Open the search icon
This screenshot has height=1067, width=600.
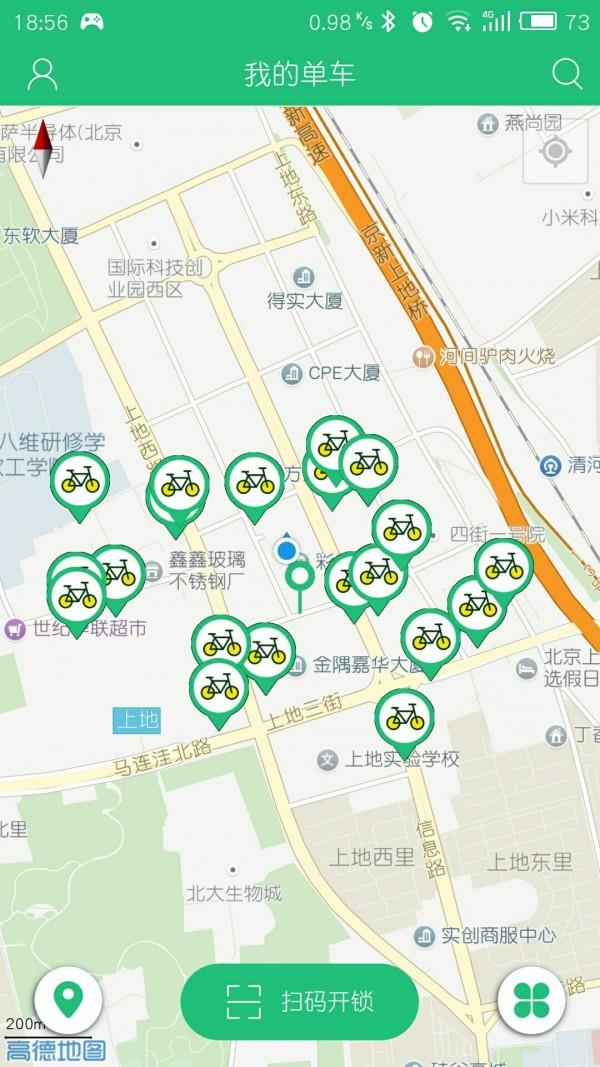pos(567,74)
